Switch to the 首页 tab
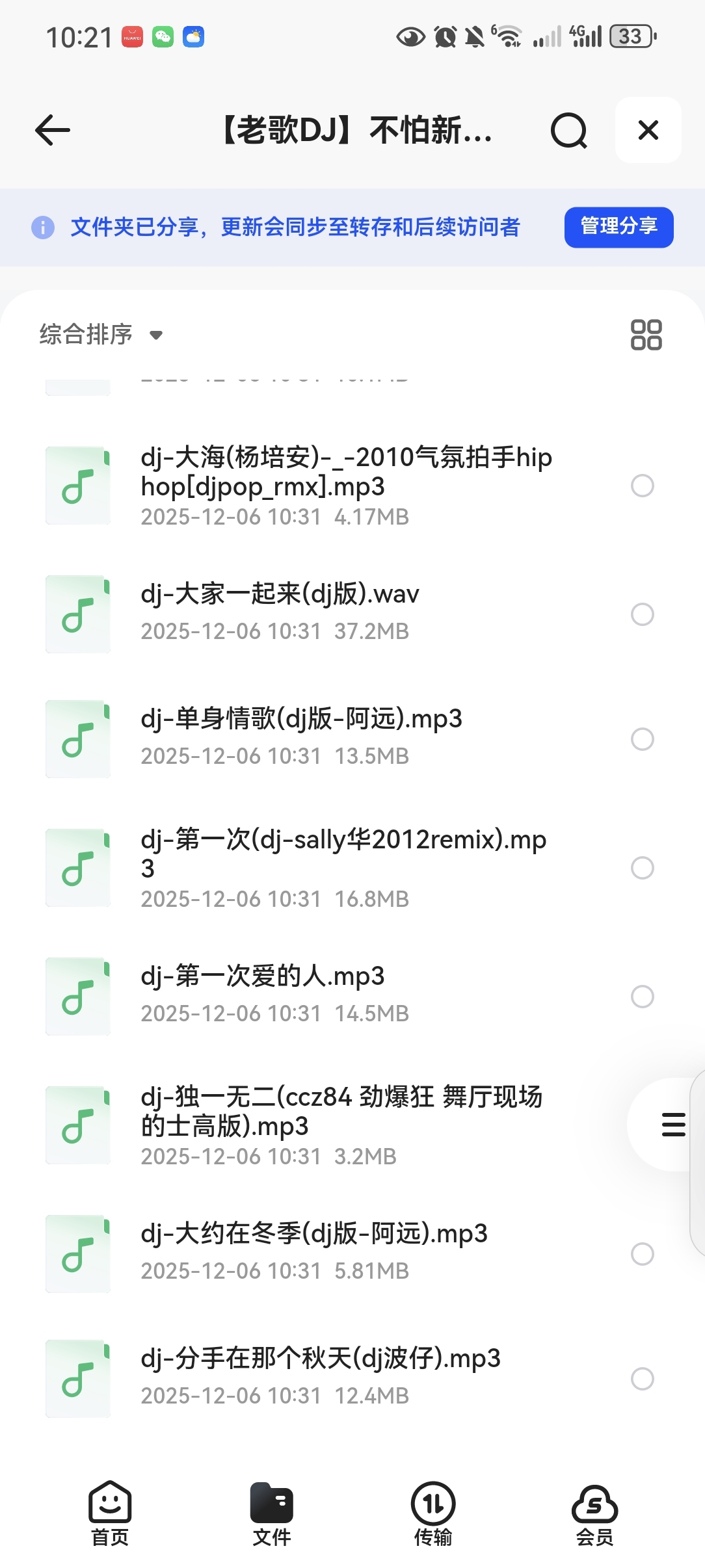Image resolution: width=705 pixels, height=1568 pixels. [x=110, y=1513]
